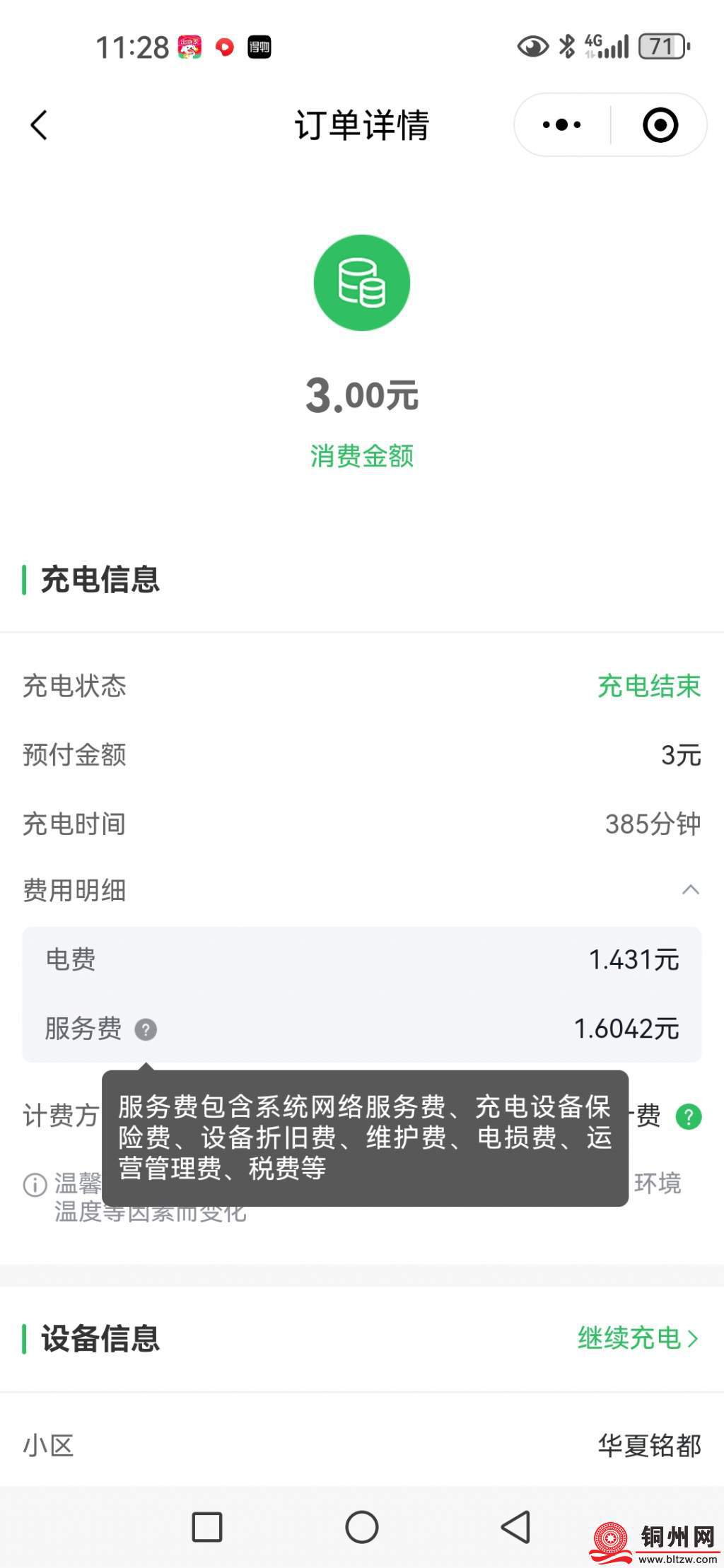724x1568 pixels.
Task: Go back from the order details page
Action: [40, 126]
